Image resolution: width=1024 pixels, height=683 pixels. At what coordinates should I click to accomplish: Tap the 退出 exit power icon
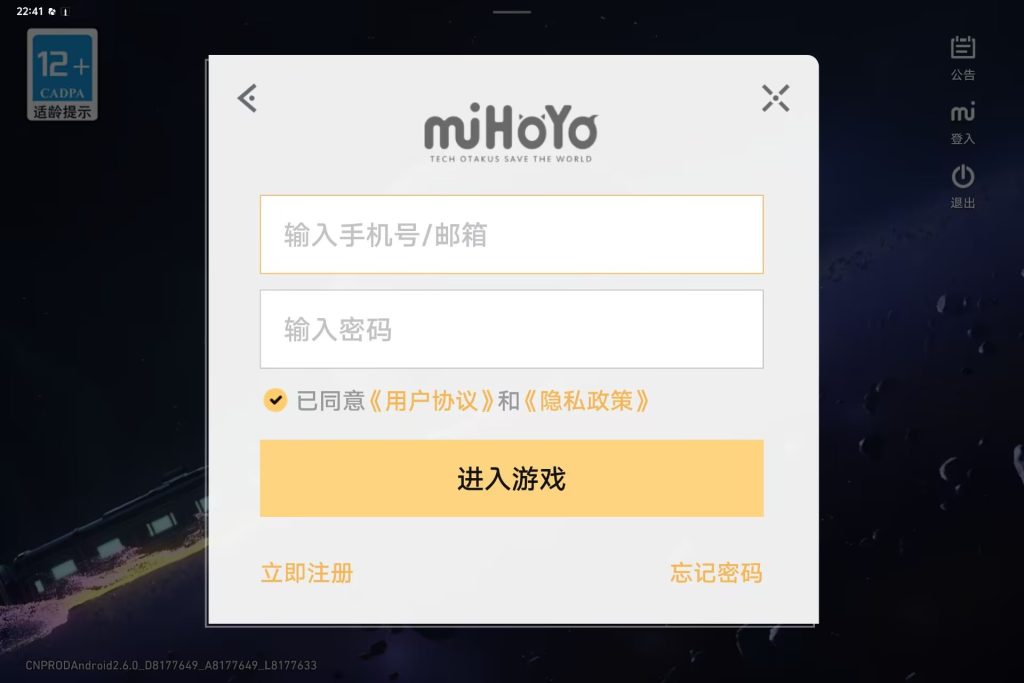[962, 185]
